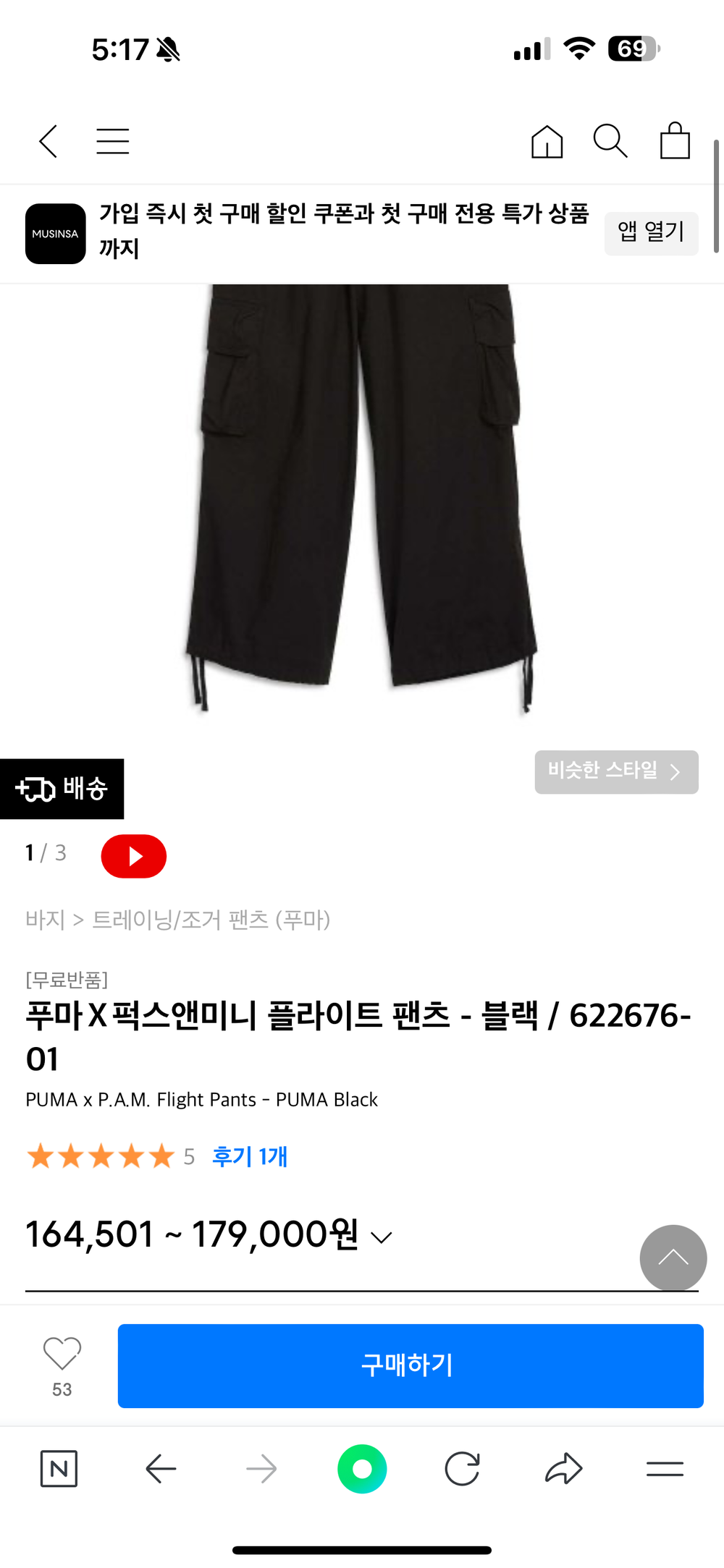Open the shopping bag

[x=675, y=141]
